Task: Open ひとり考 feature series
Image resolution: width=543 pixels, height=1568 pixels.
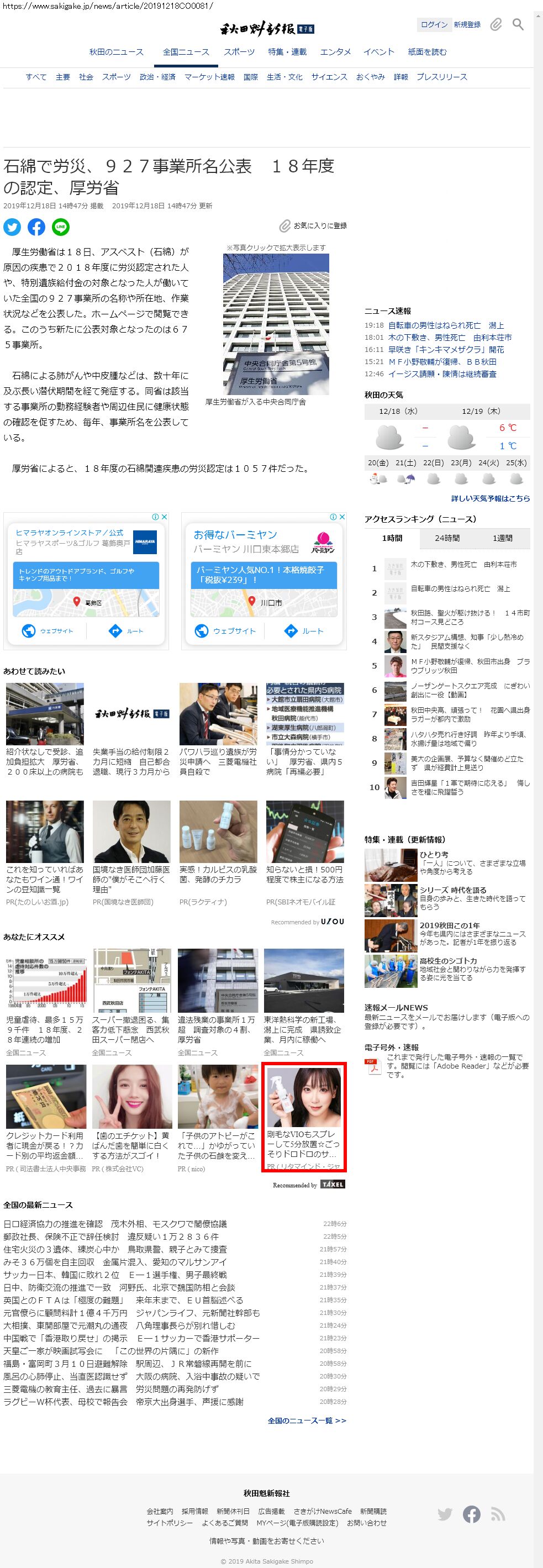Action: click(x=434, y=855)
